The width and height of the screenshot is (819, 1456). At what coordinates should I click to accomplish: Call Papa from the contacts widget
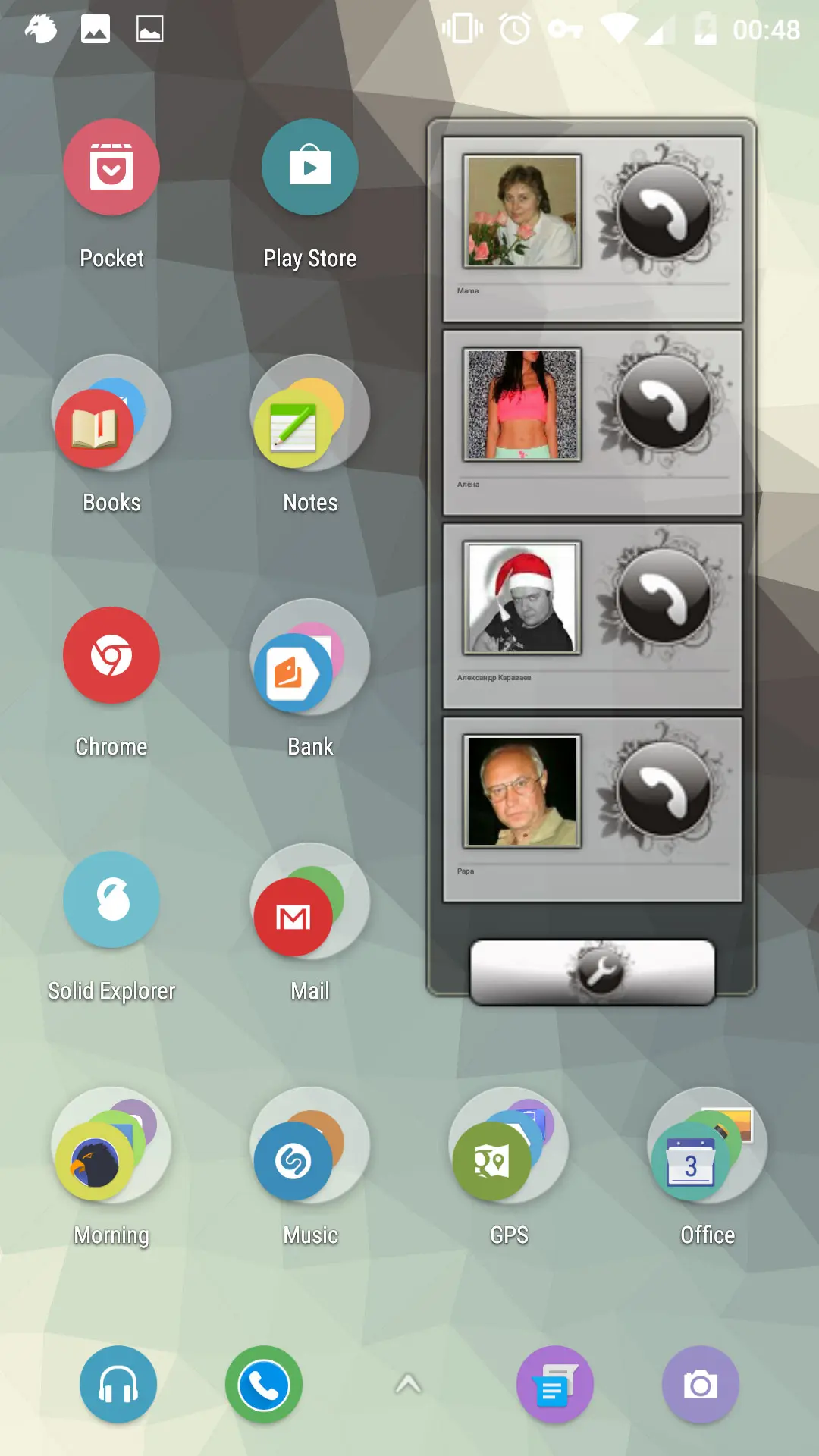[664, 791]
